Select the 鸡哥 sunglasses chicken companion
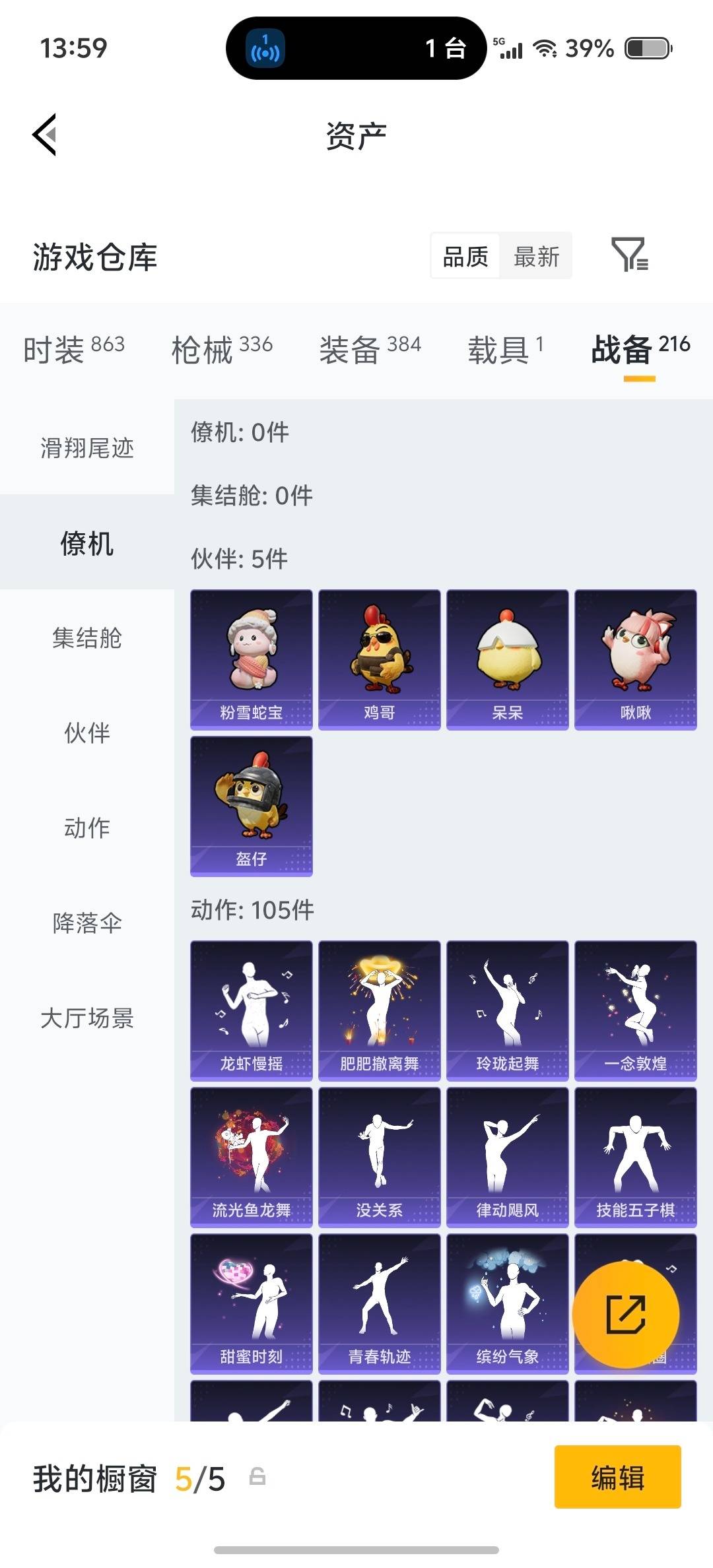The image size is (713, 1568). coord(378,658)
